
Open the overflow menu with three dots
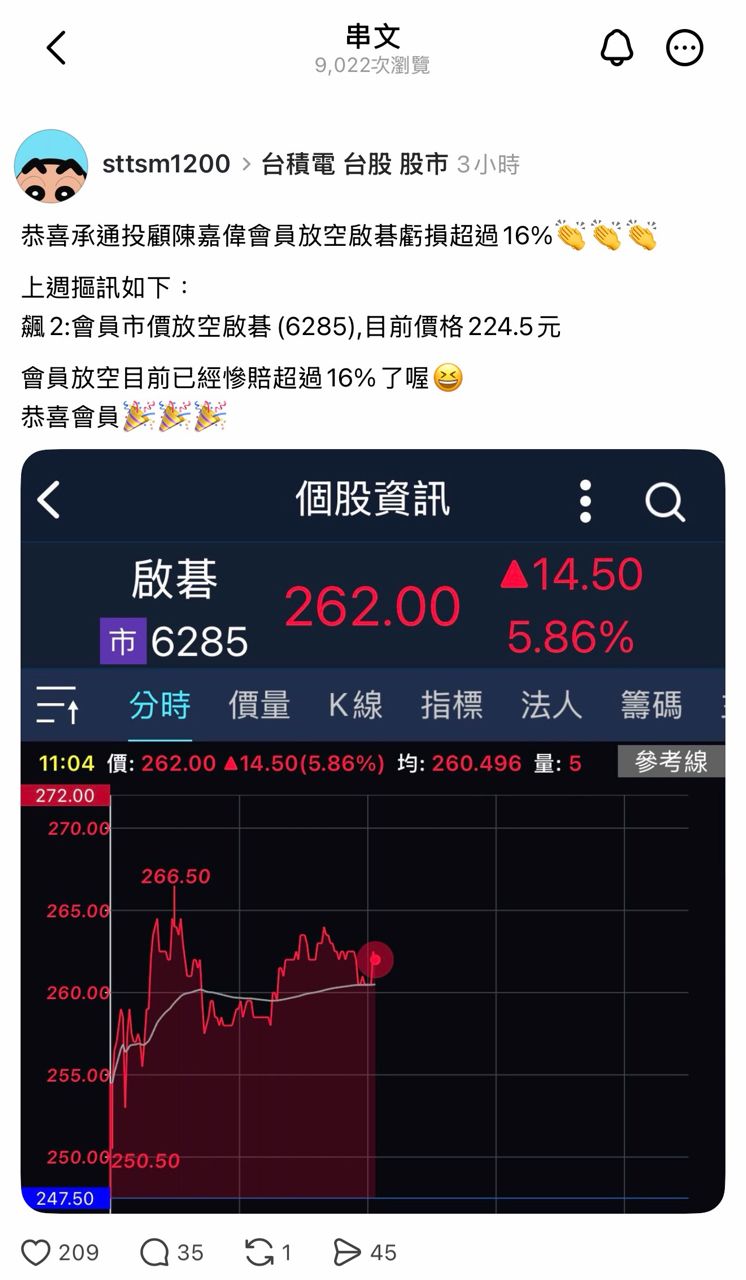coord(685,48)
